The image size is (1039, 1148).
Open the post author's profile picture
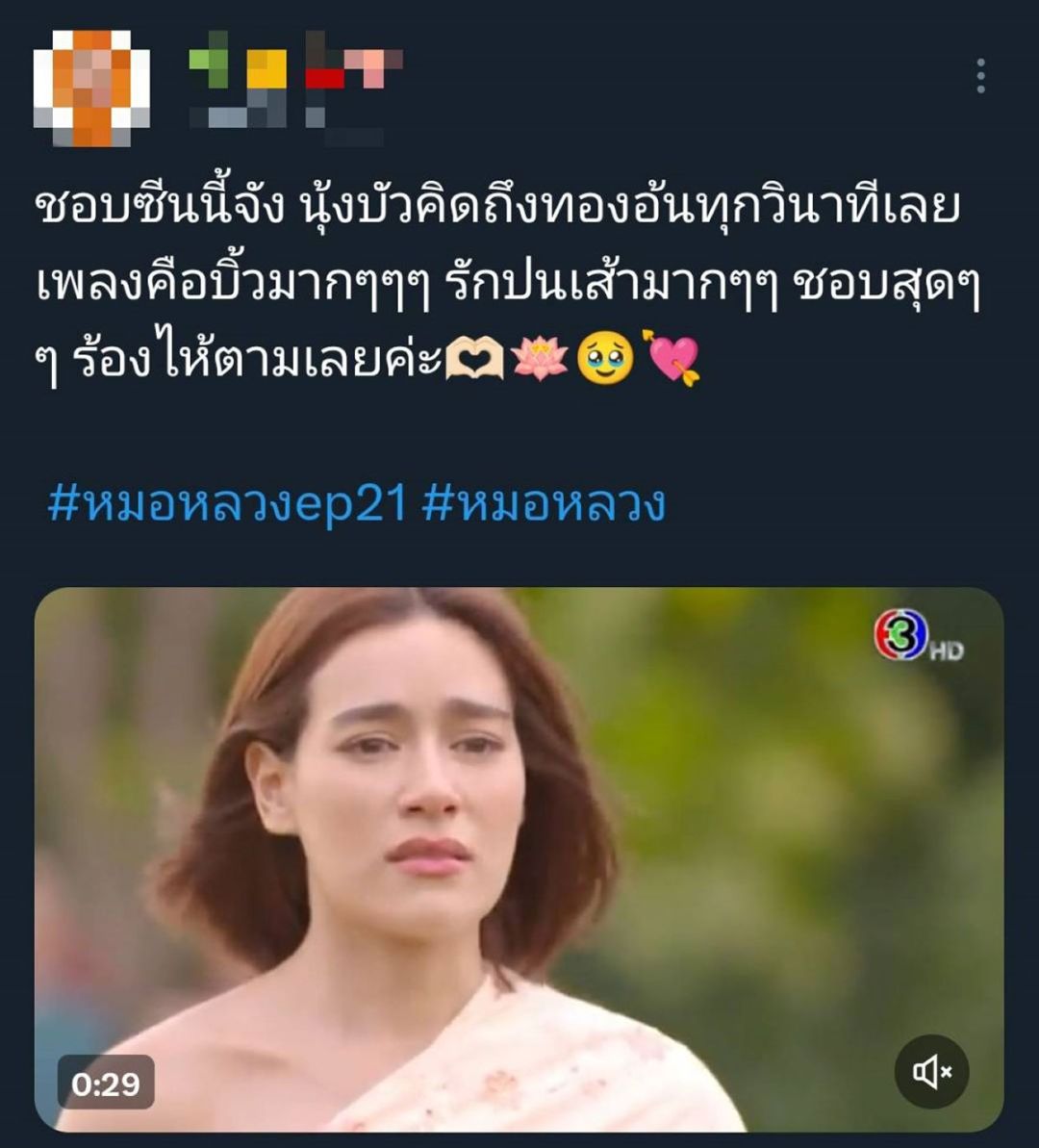91,88
